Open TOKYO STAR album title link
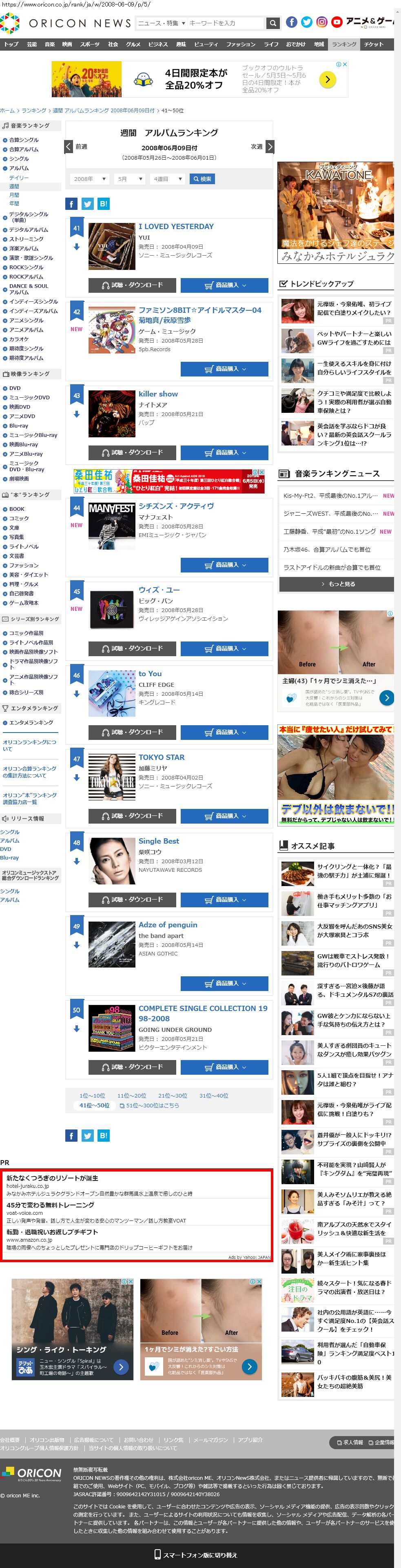The height and width of the screenshot is (1568, 401). tap(161, 757)
